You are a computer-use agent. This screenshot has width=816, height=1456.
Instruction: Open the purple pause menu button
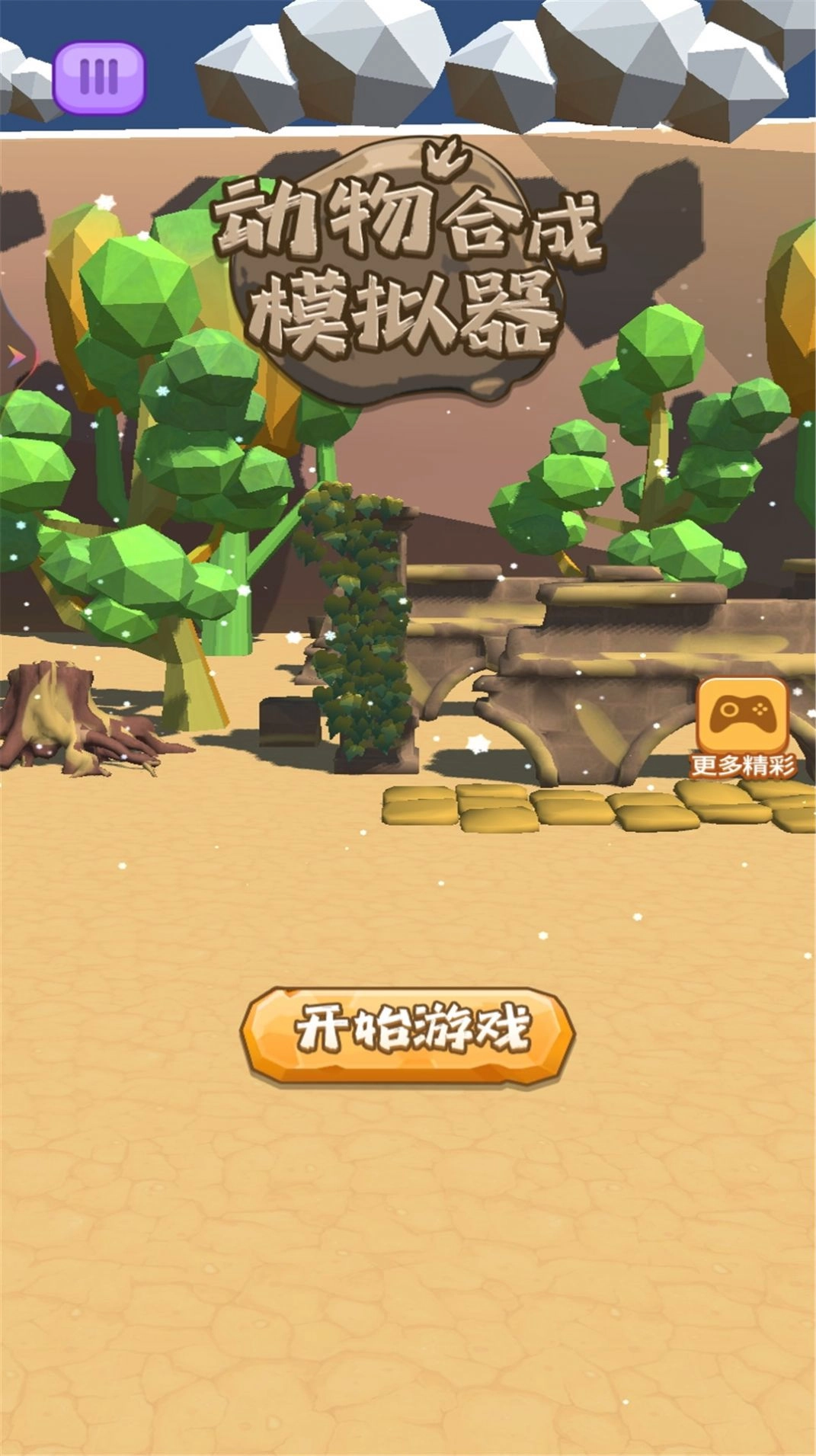pos(99,76)
